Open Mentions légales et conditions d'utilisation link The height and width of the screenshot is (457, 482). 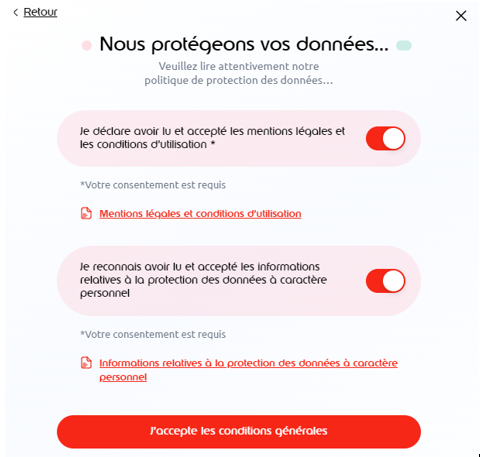coord(200,214)
